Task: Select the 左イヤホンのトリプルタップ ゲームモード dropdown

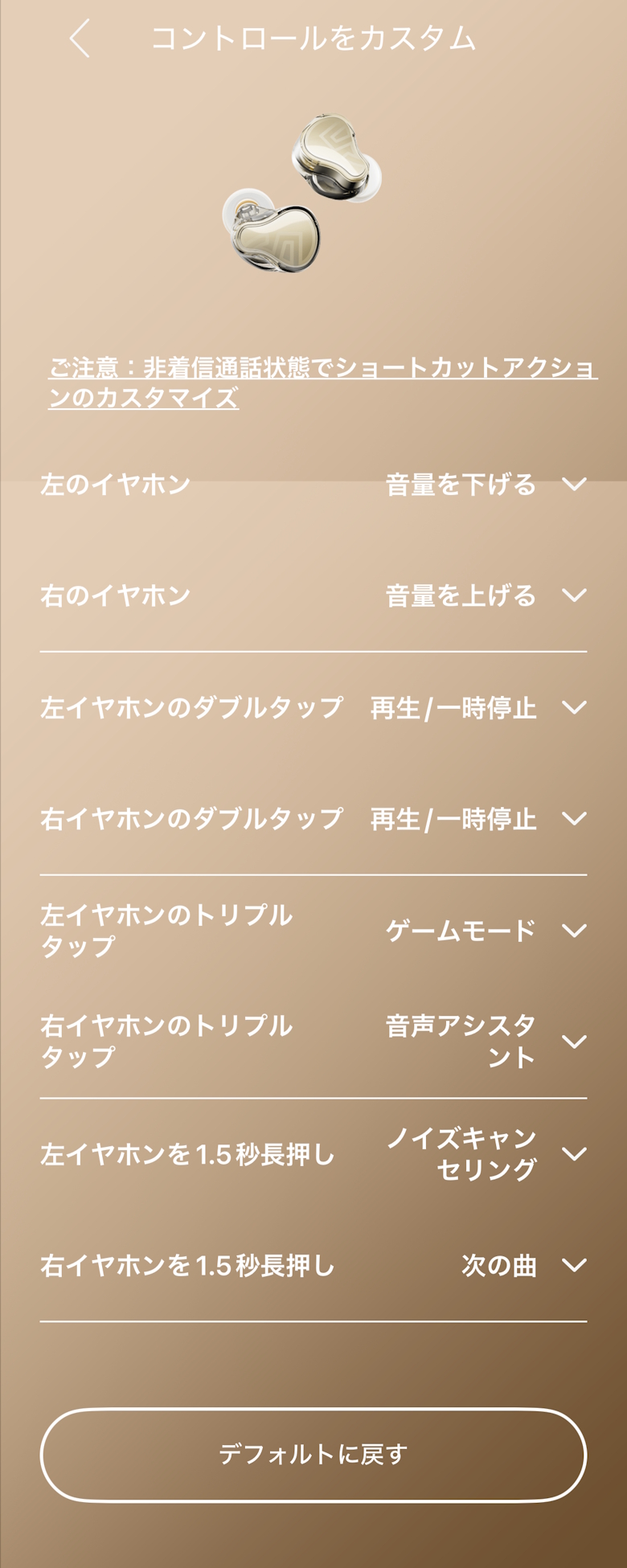Action: pos(574,931)
